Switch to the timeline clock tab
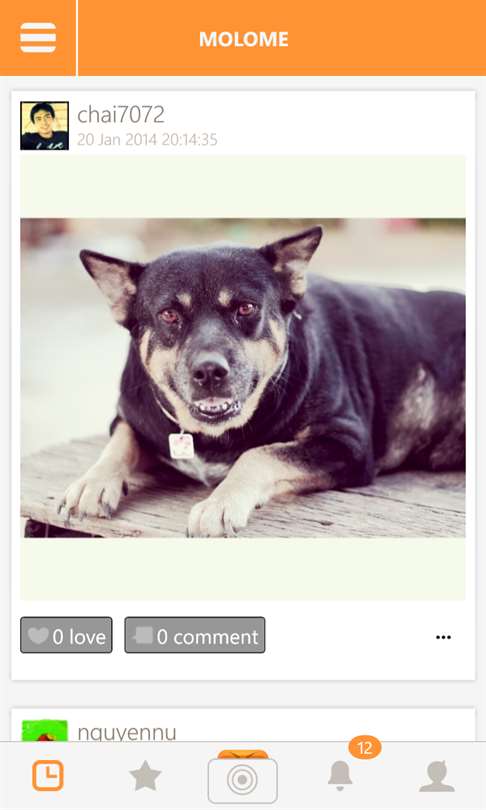The image size is (486, 810). (x=48, y=775)
